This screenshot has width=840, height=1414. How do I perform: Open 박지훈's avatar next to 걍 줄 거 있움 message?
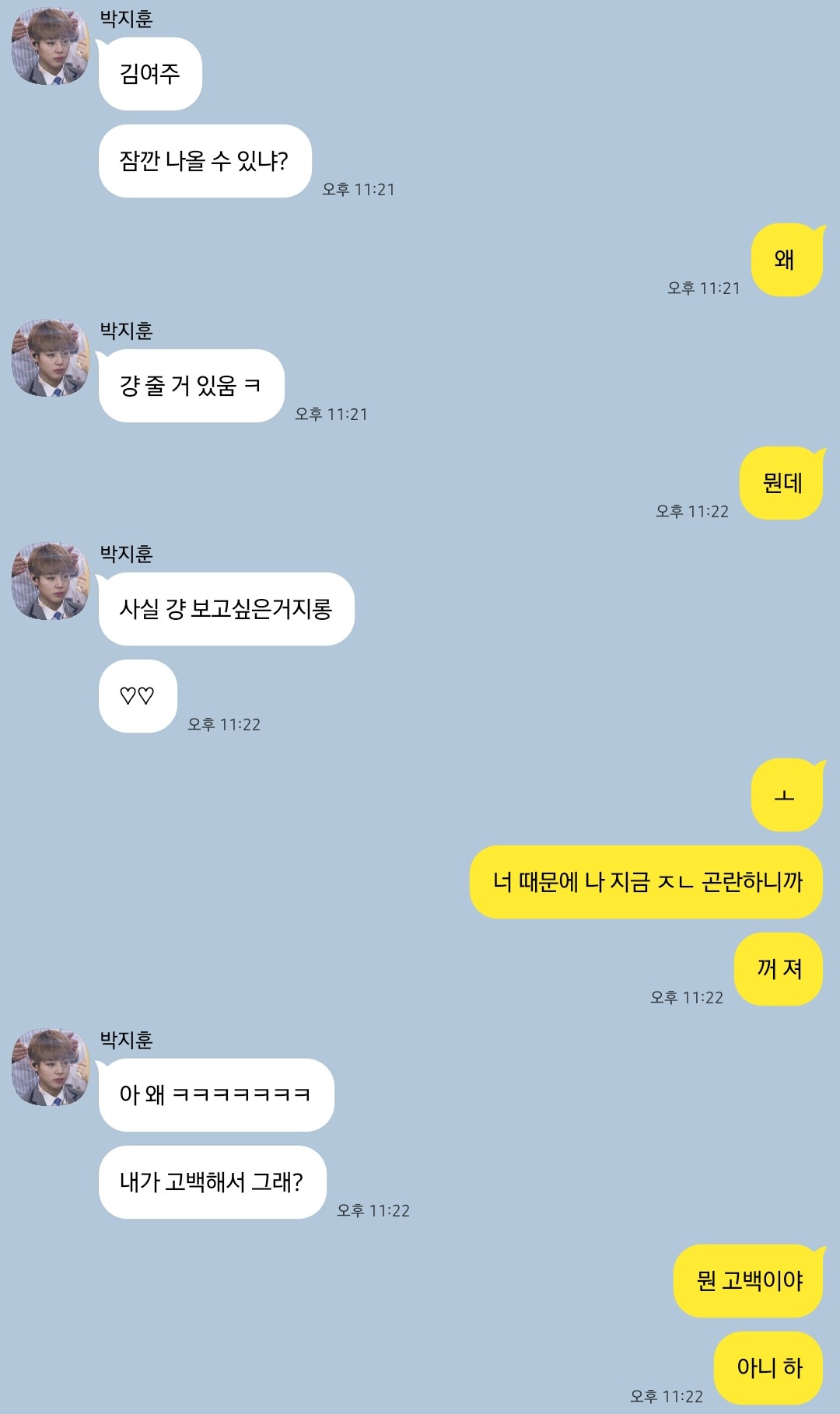coord(51,358)
